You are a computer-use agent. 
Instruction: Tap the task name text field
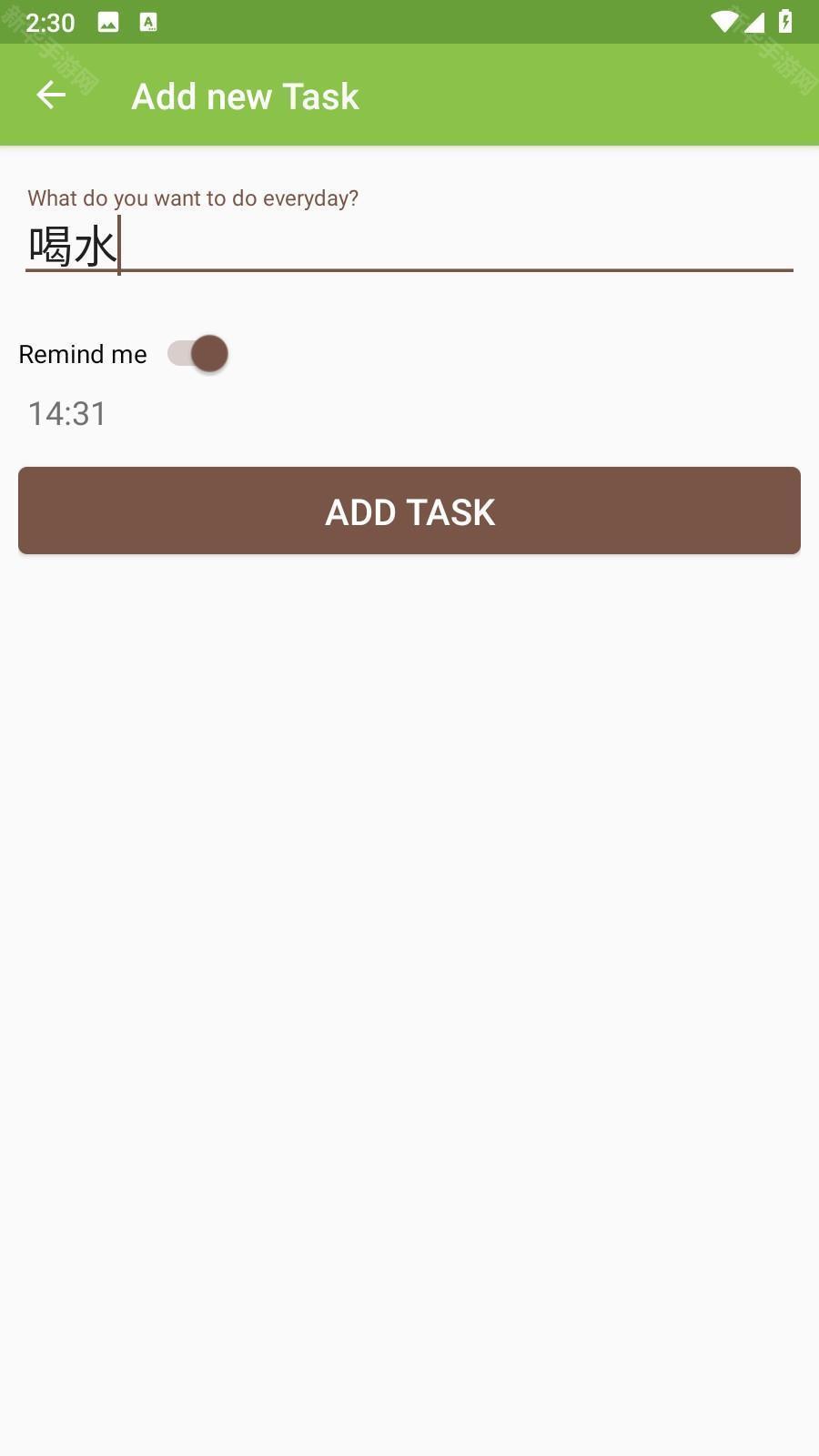click(x=409, y=246)
